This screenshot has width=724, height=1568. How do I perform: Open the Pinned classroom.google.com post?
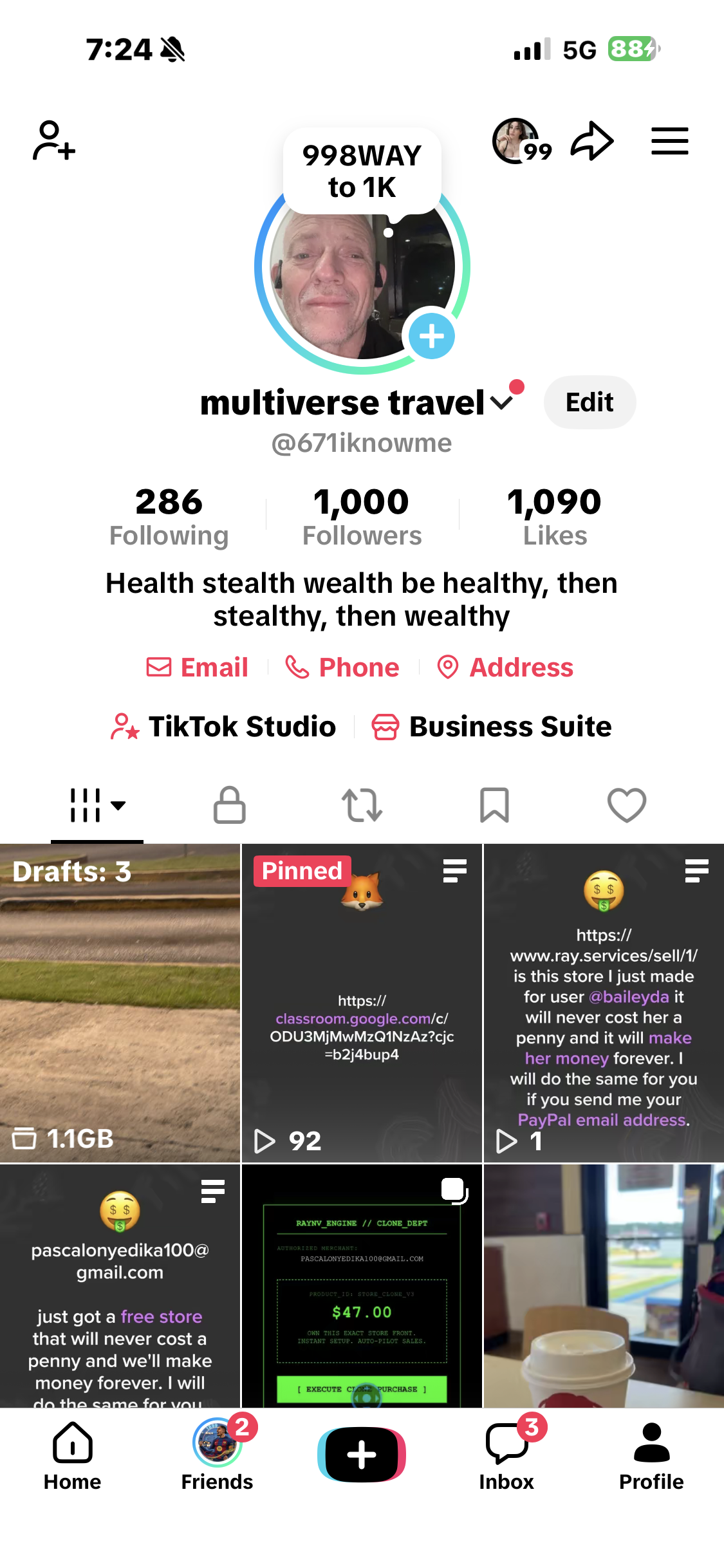[362, 1003]
